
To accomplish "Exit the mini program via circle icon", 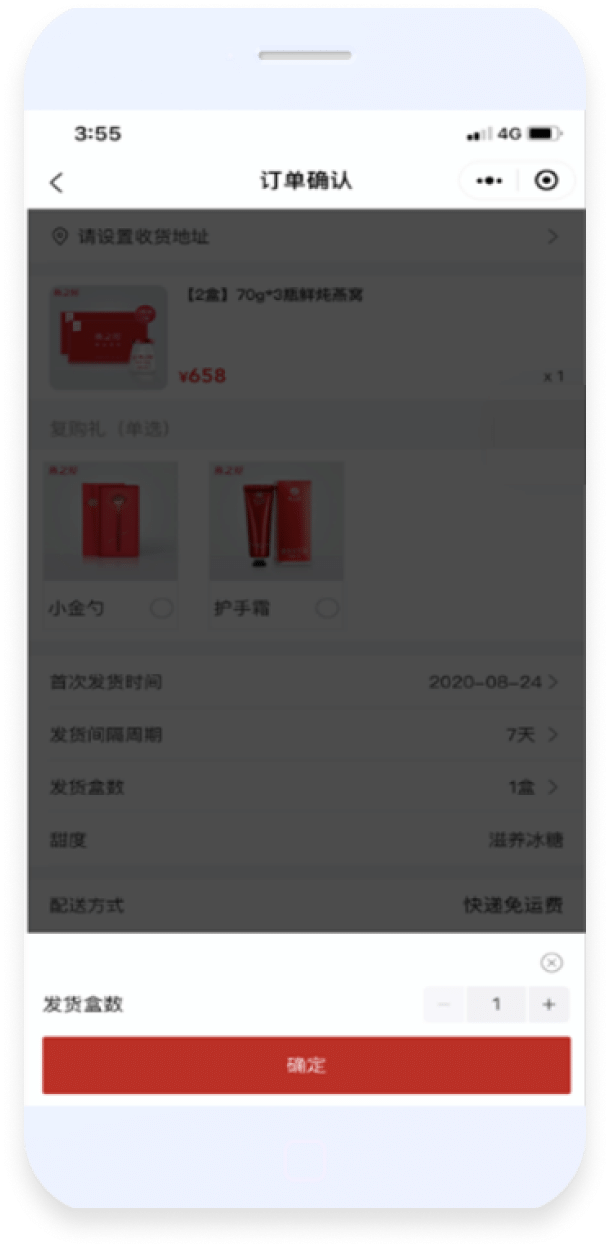I will (x=546, y=181).
